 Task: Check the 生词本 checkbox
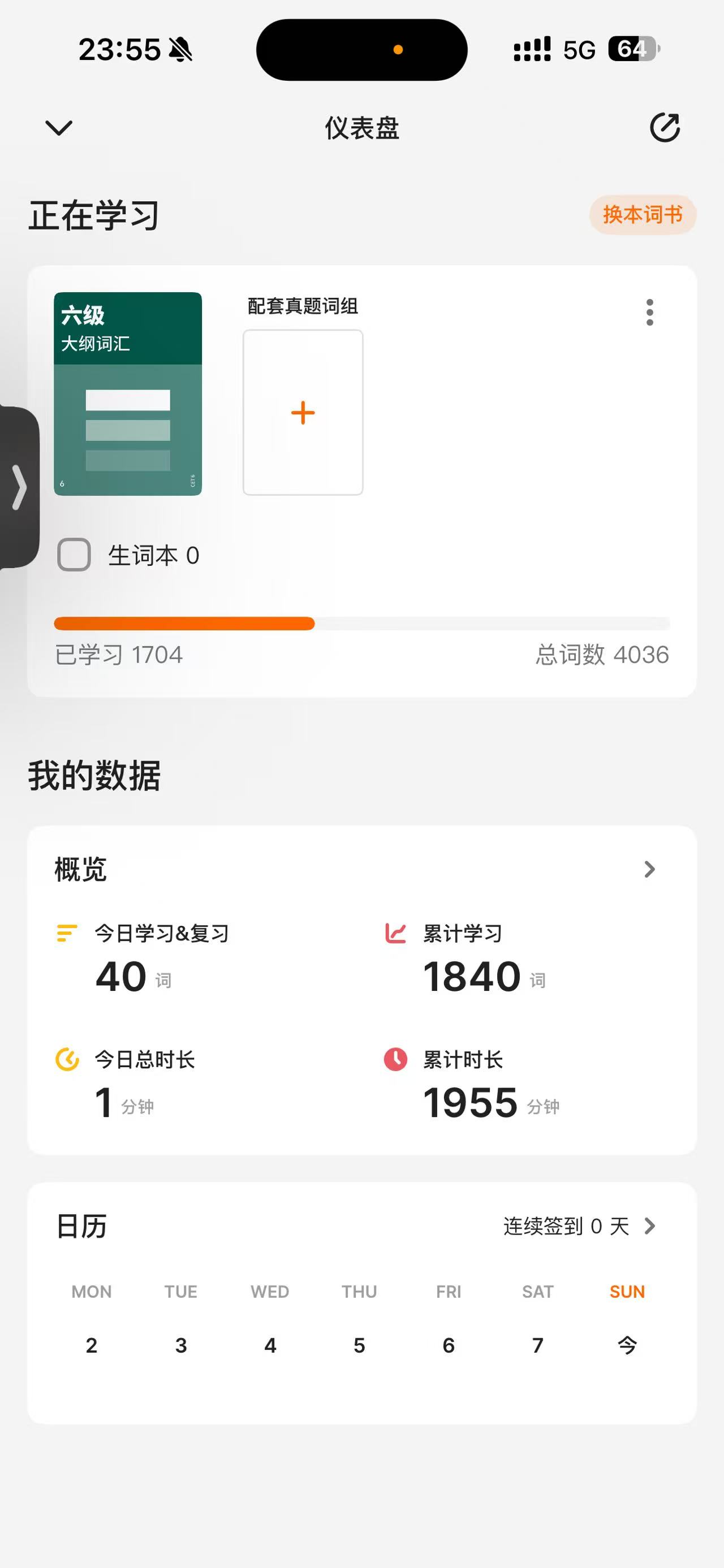pos(74,555)
